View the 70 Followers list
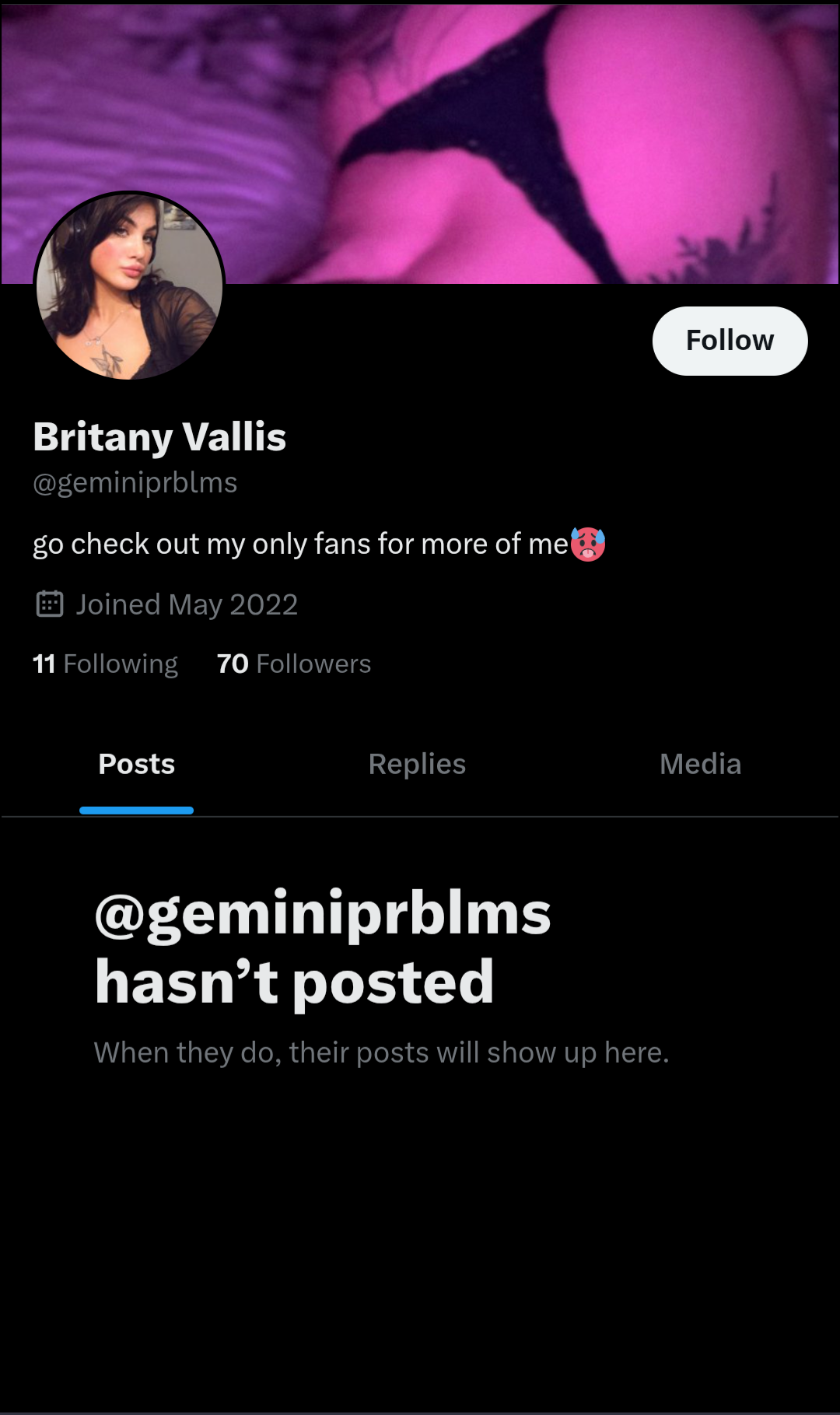Screen dimensions: 840x1415 pos(293,664)
